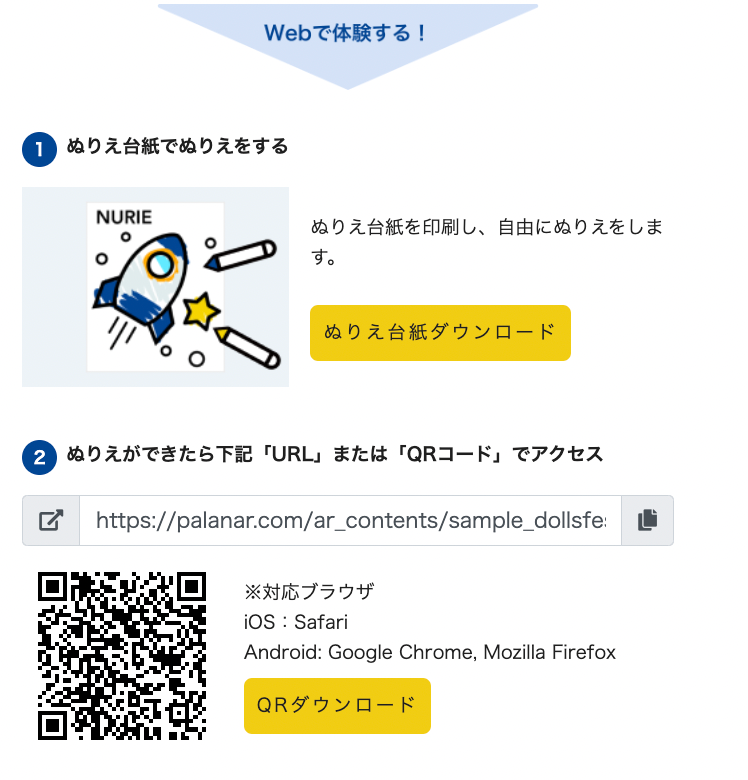Copy the URL with the copy icon

pos(647,520)
